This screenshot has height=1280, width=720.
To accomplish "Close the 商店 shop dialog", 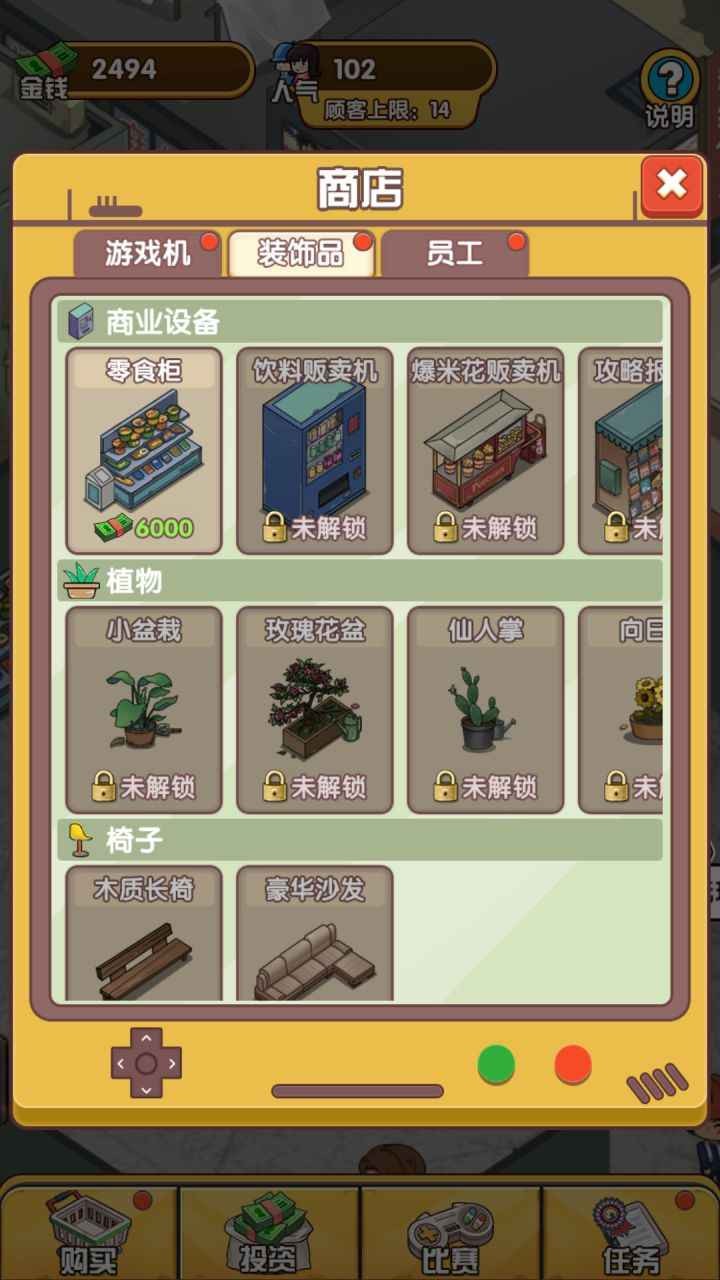I will 671,185.
